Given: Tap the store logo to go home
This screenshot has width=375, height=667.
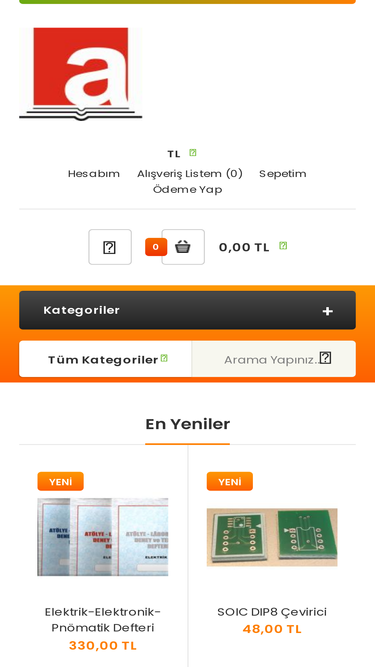Looking at the screenshot, I should pyautogui.click(x=81, y=74).
